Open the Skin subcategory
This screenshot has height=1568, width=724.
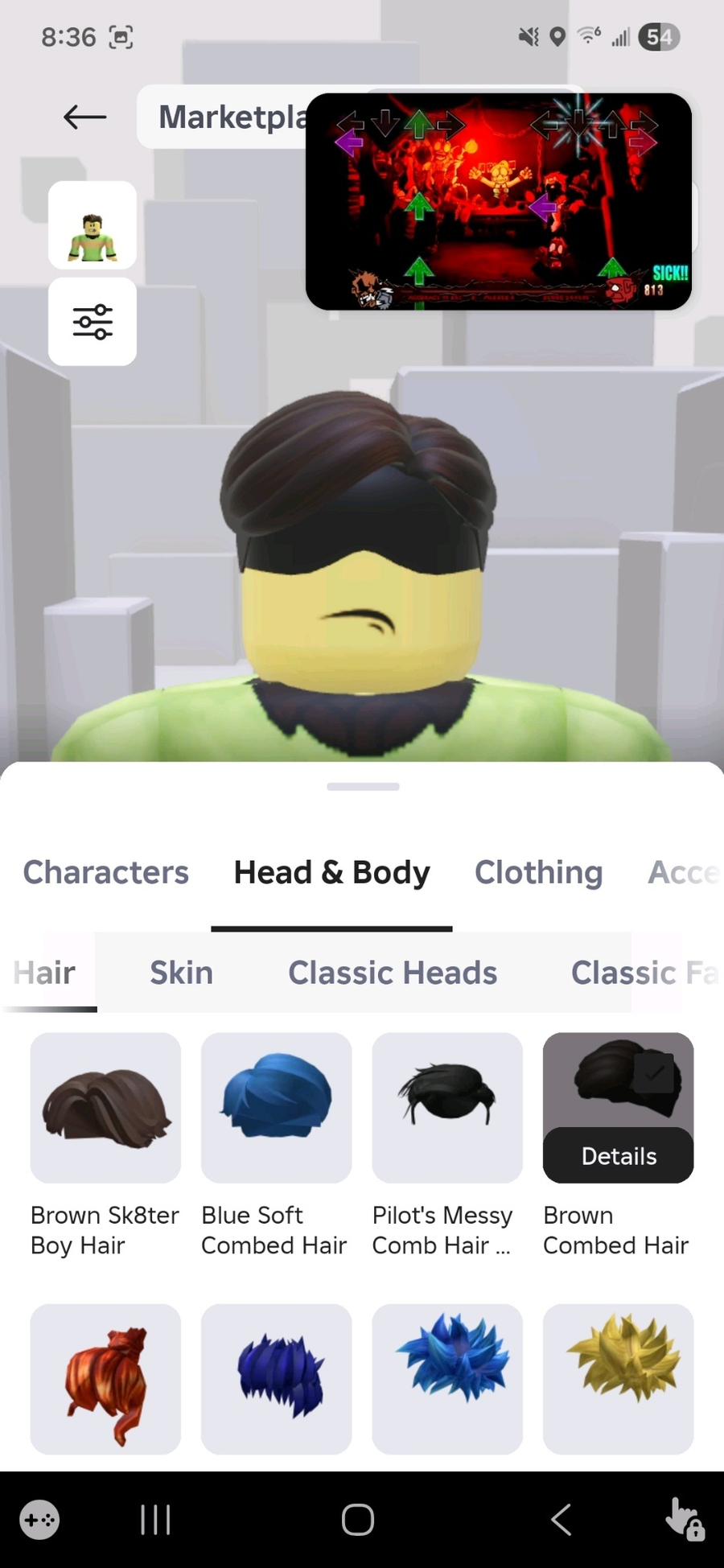181,973
